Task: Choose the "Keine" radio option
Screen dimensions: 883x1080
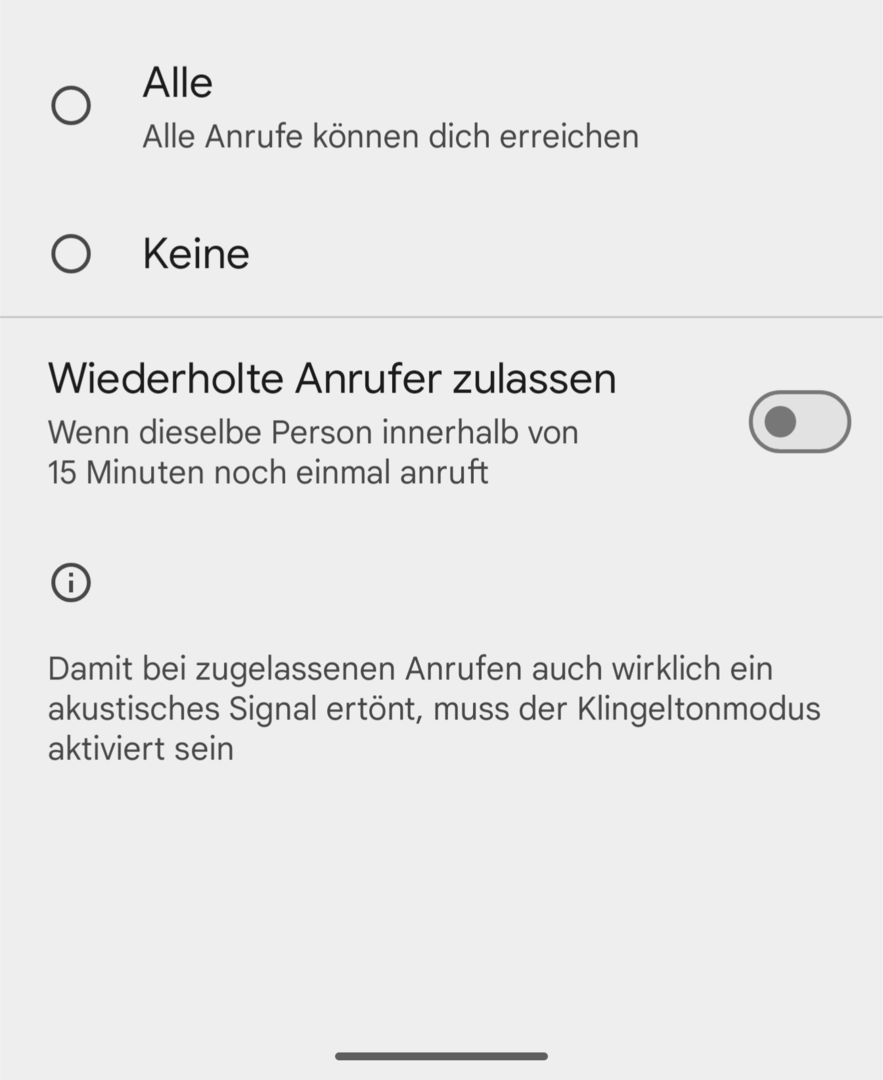Action: pos(71,254)
